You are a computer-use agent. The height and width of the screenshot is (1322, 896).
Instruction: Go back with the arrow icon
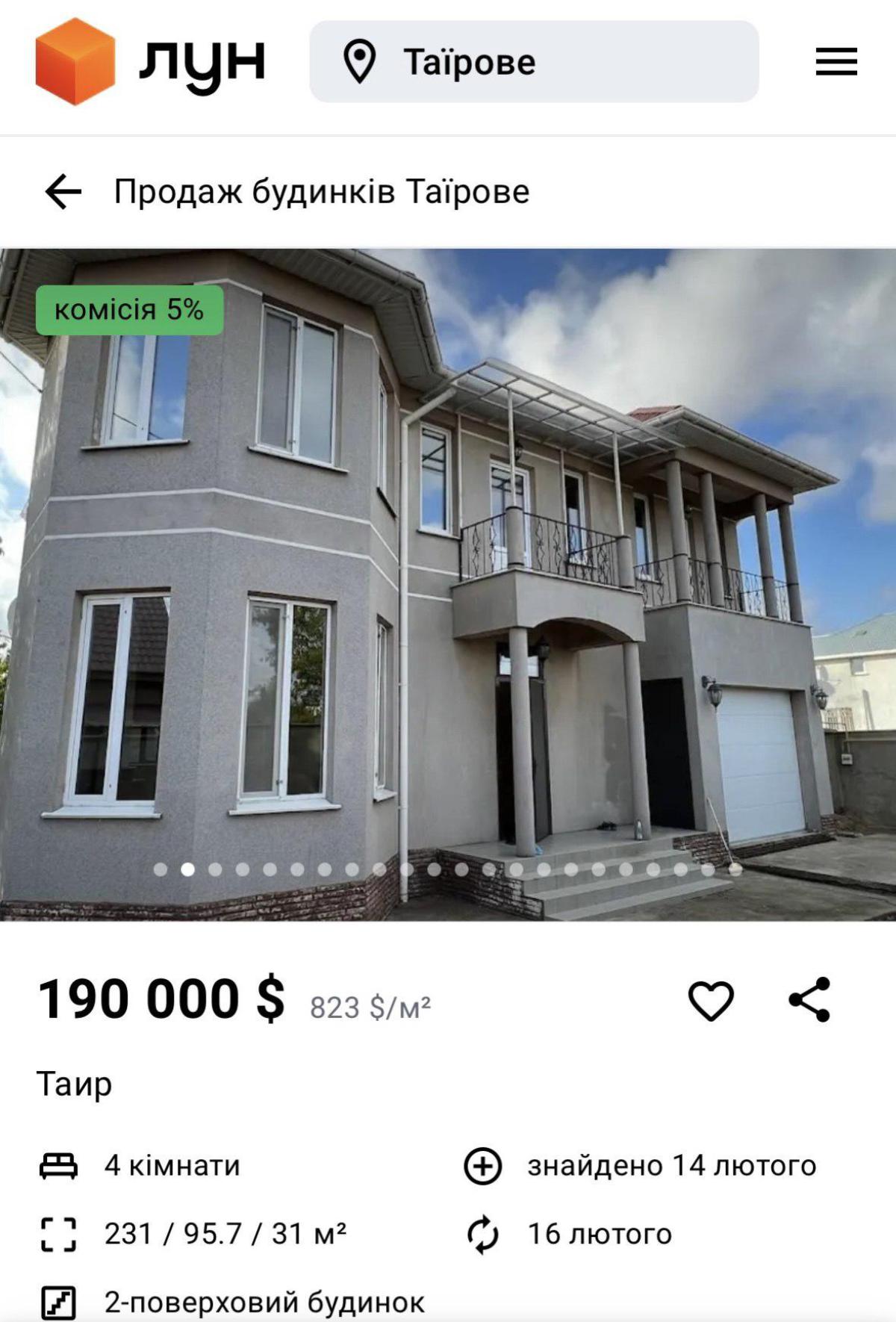click(x=63, y=192)
